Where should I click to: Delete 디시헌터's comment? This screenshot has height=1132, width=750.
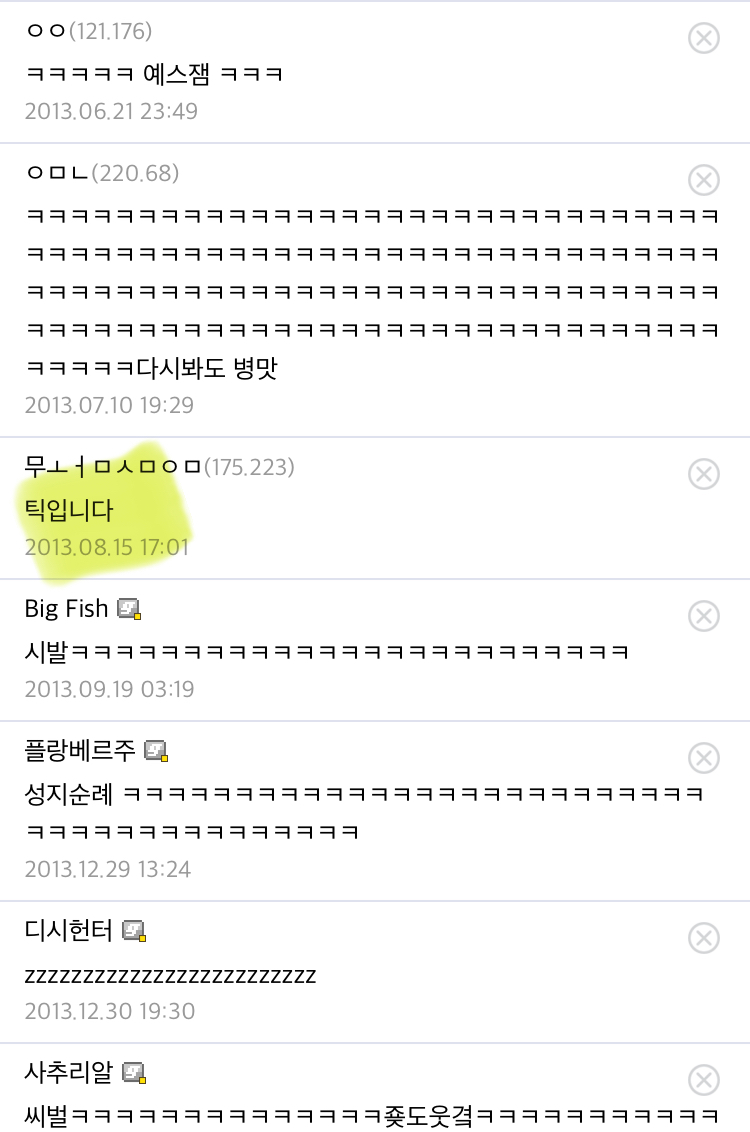coord(704,938)
